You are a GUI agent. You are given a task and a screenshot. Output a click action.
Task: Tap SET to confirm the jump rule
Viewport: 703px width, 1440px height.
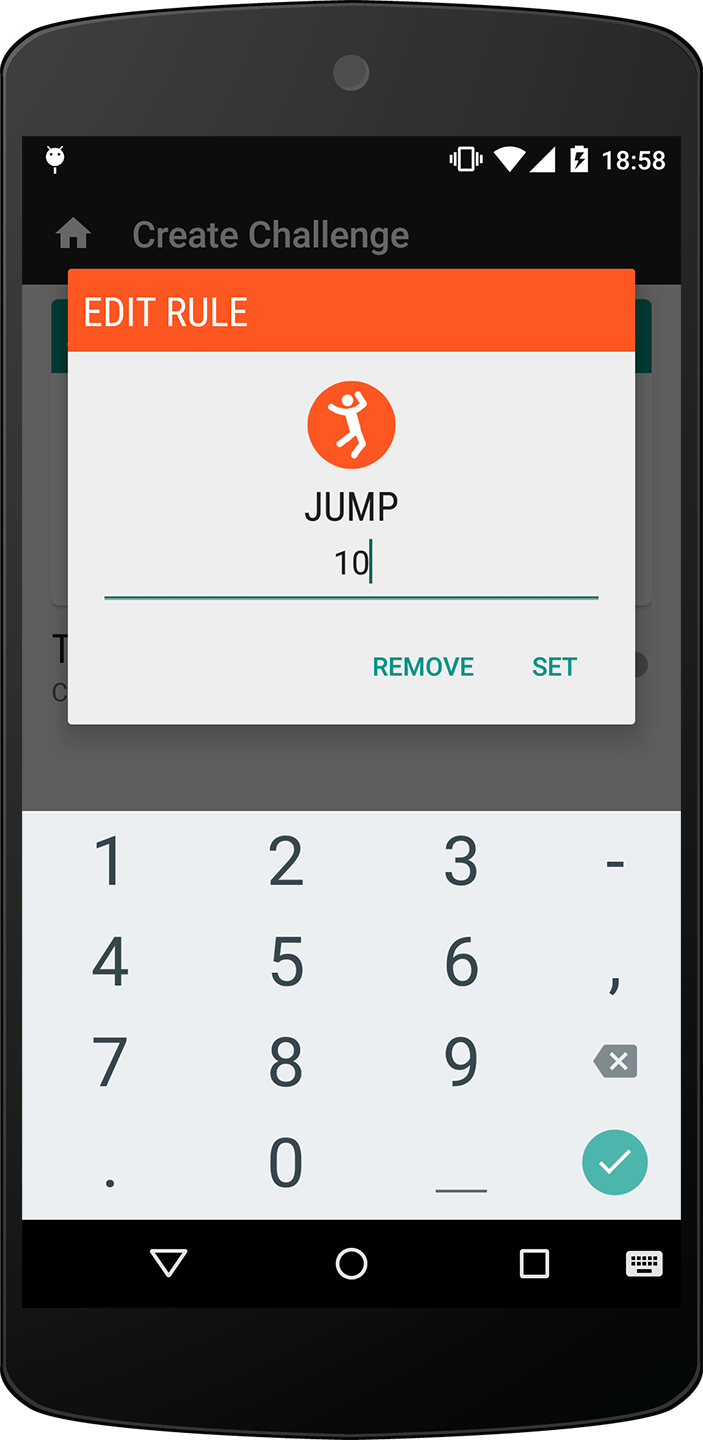554,667
